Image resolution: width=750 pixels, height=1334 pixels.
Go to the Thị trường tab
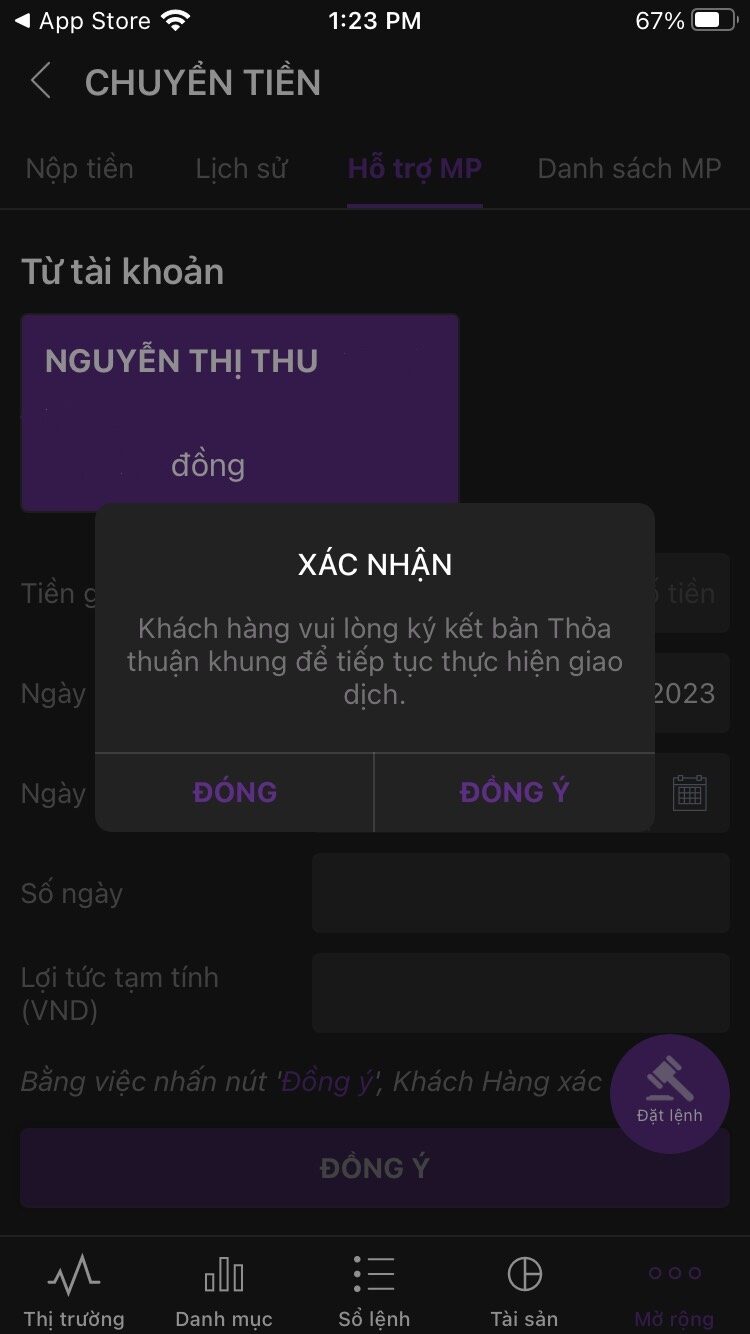[x=74, y=1290]
